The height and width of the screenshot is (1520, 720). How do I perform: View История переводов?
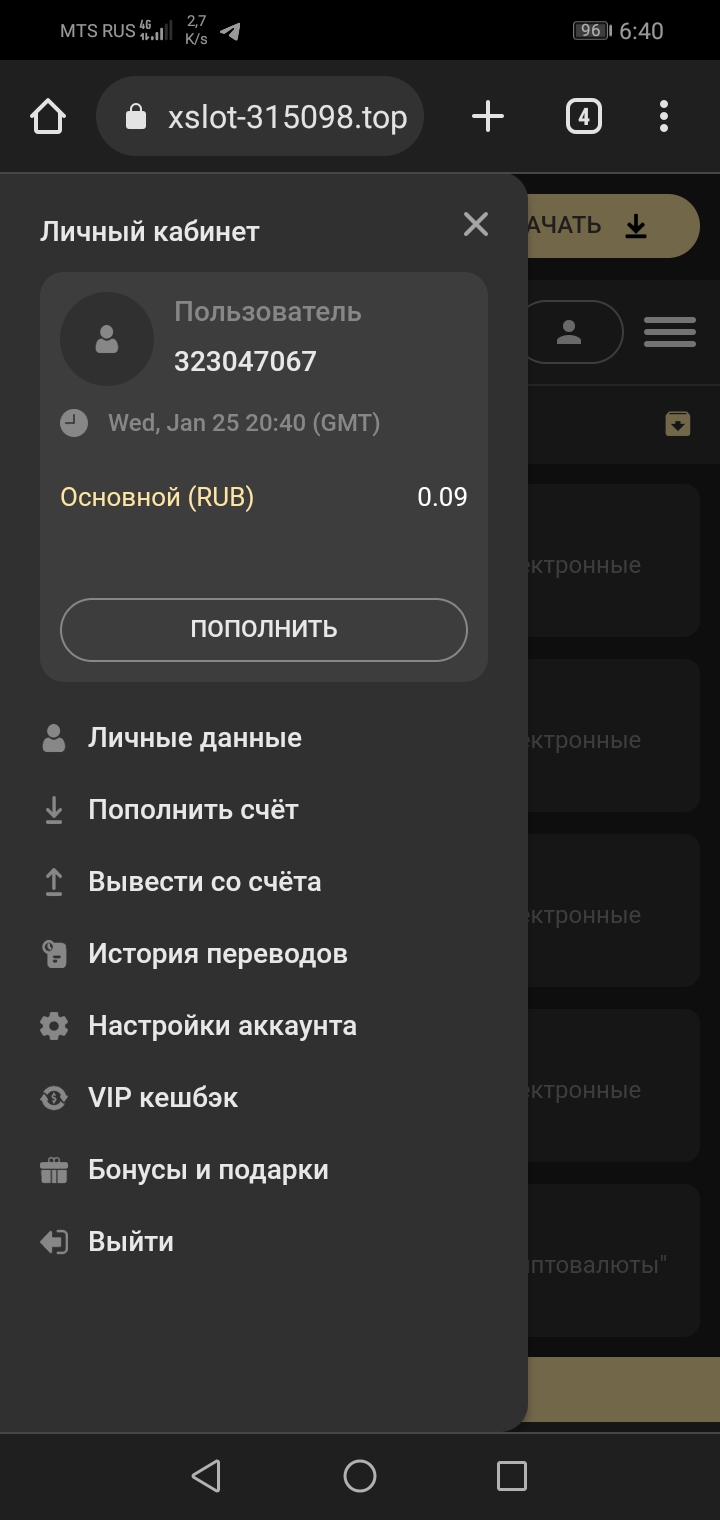(x=217, y=954)
